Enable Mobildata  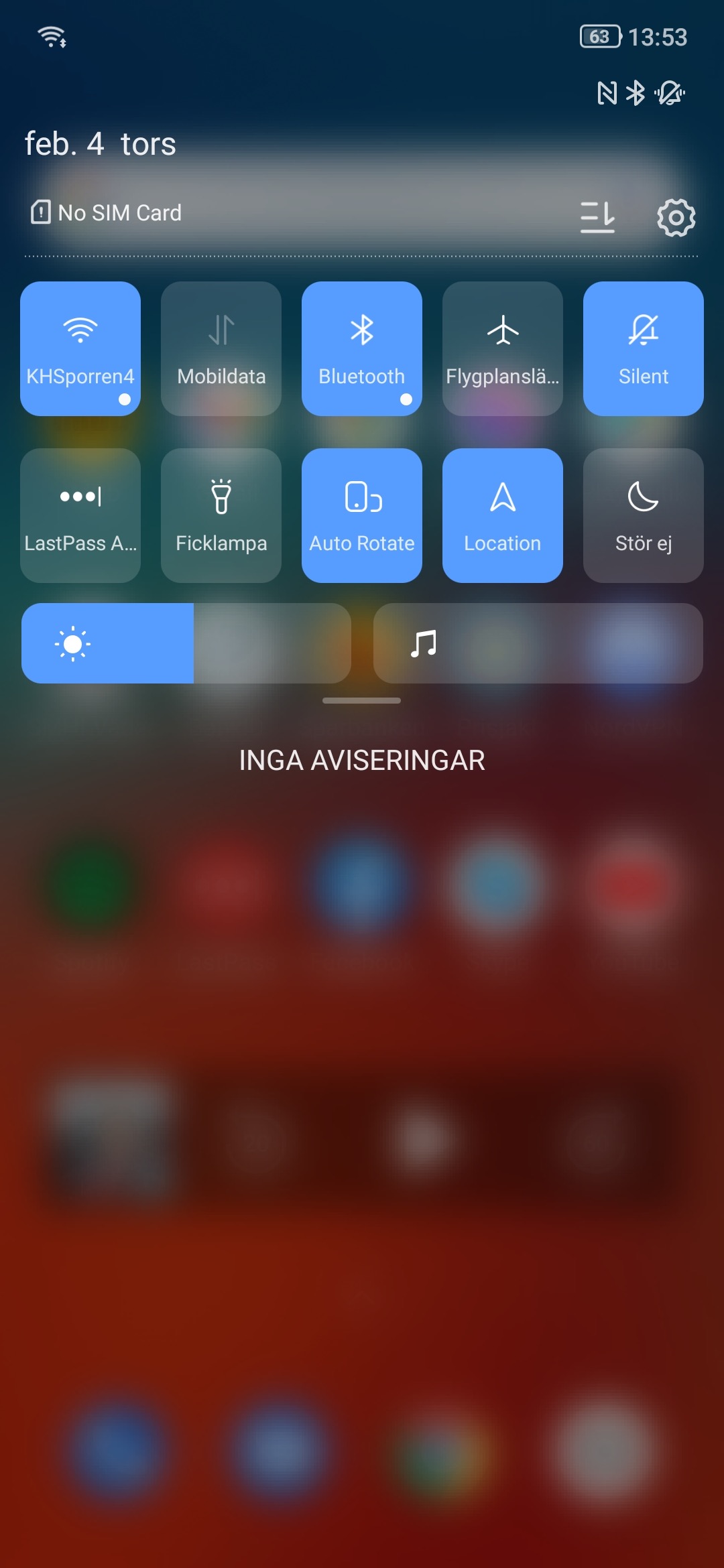[x=221, y=348]
